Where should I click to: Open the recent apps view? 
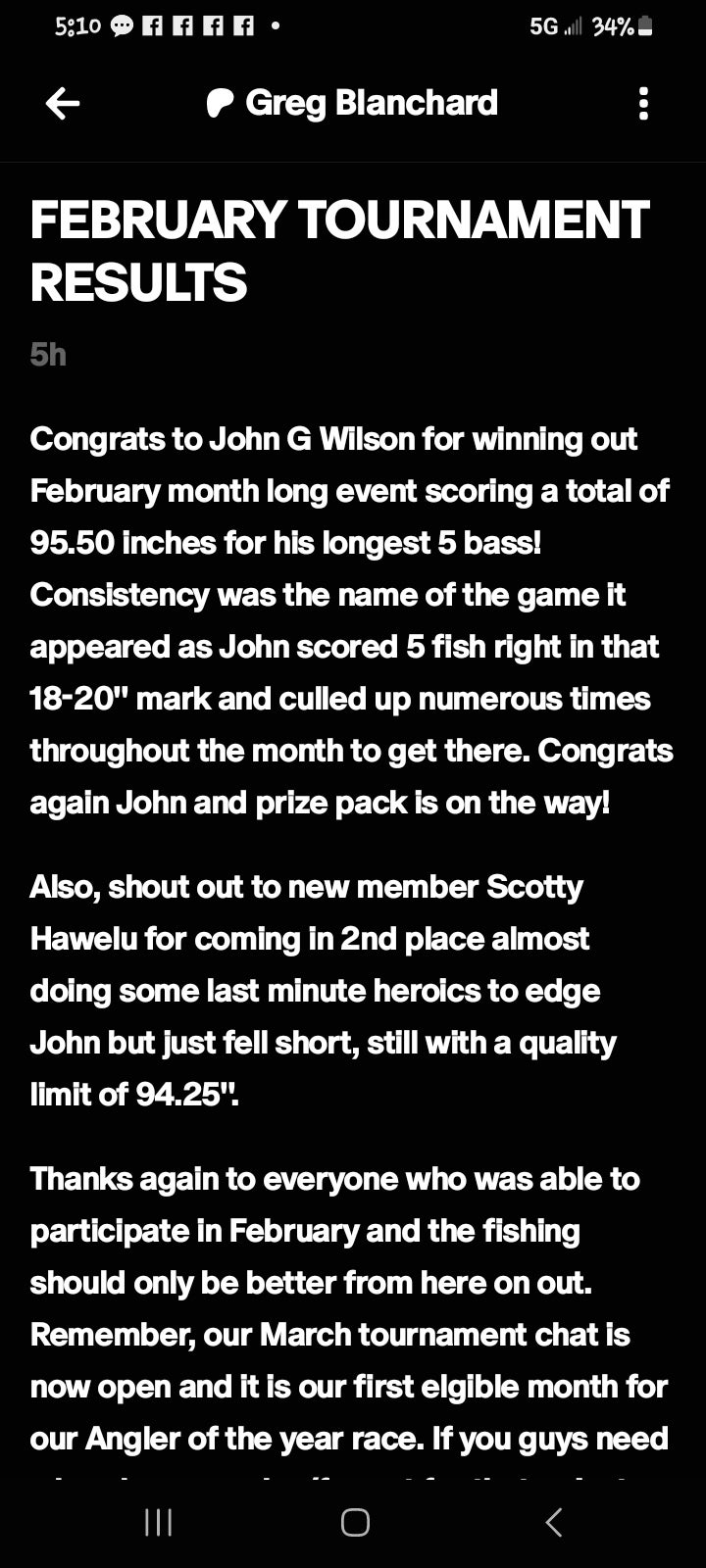coord(158,1522)
